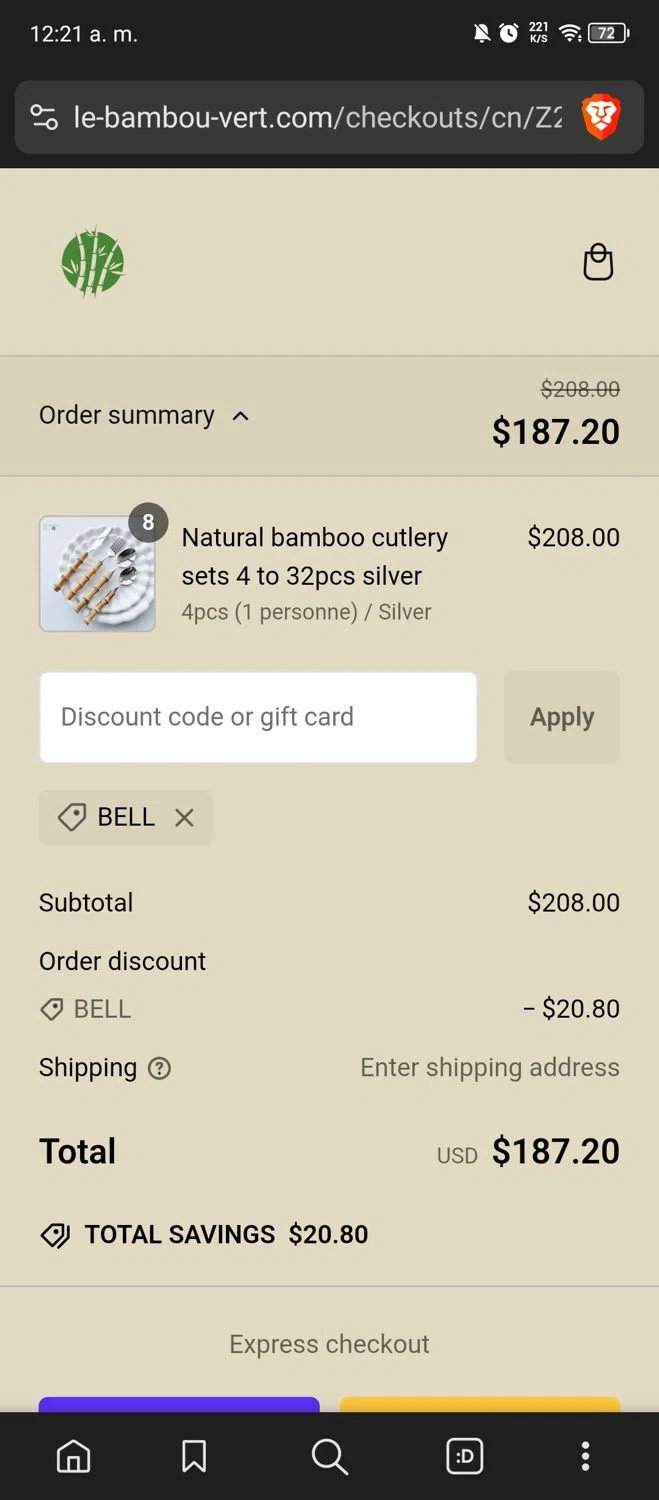This screenshot has width=659, height=1500.
Task: Open the tabs switcher
Action: (x=464, y=1456)
